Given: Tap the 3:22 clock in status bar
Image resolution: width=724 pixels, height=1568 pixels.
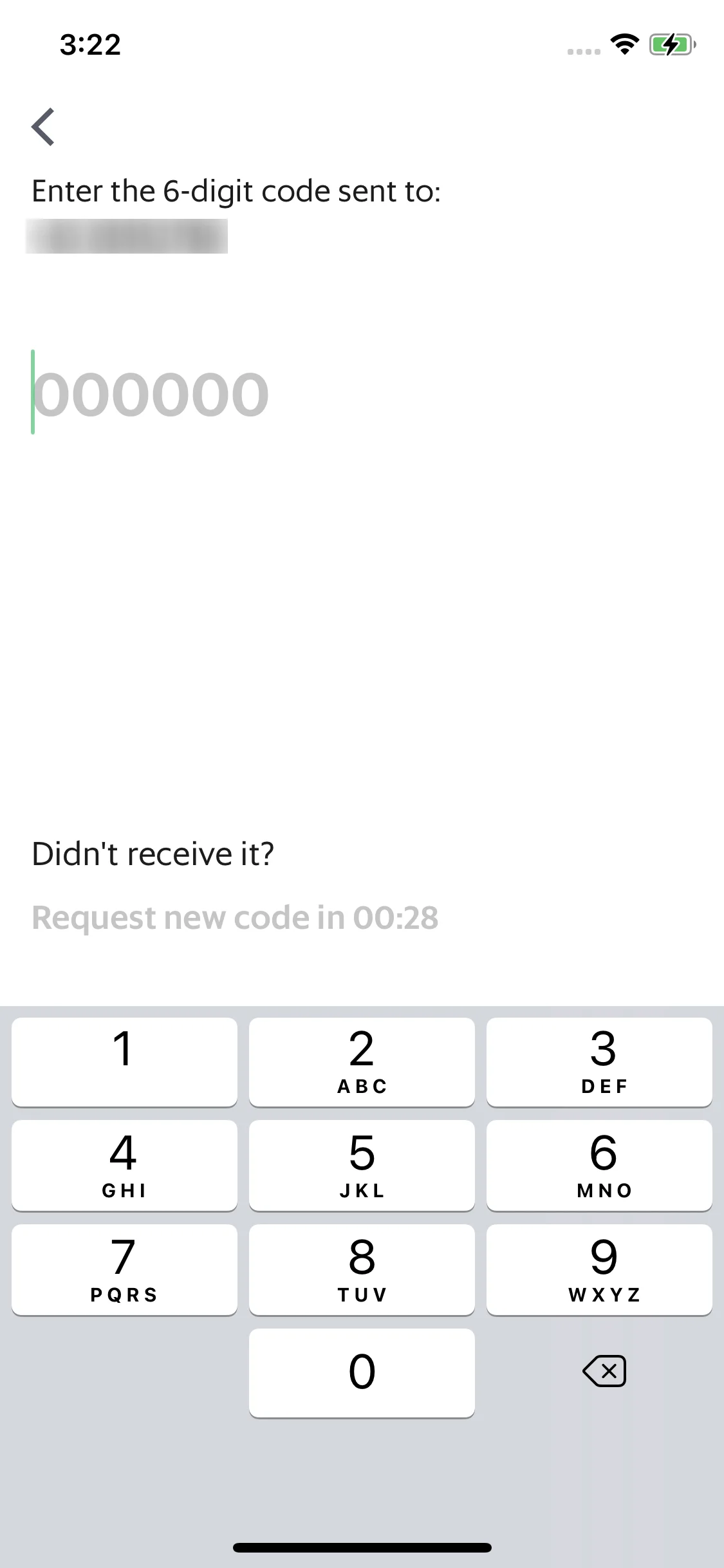Looking at the screenshot, I should 89,44.
